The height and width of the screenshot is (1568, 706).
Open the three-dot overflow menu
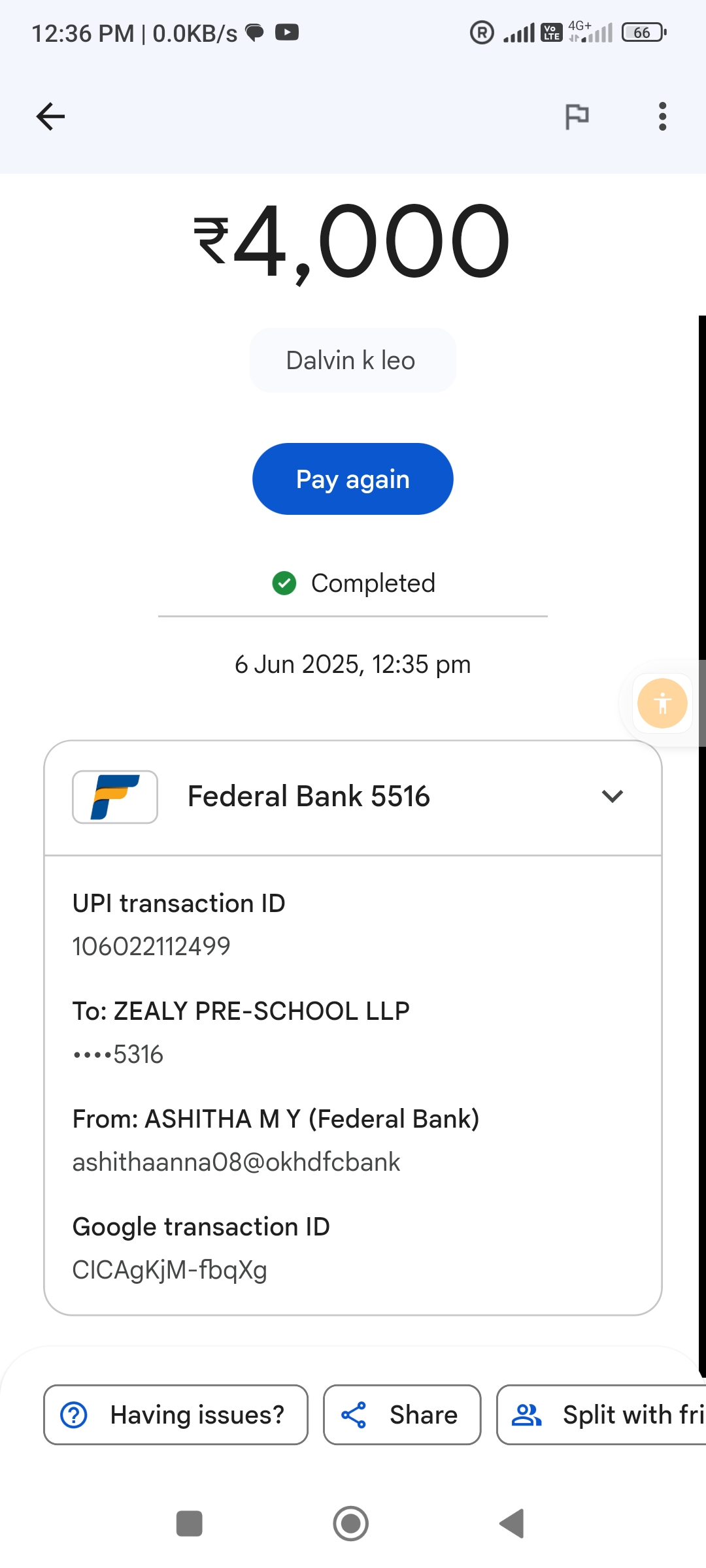click(662, 117)
